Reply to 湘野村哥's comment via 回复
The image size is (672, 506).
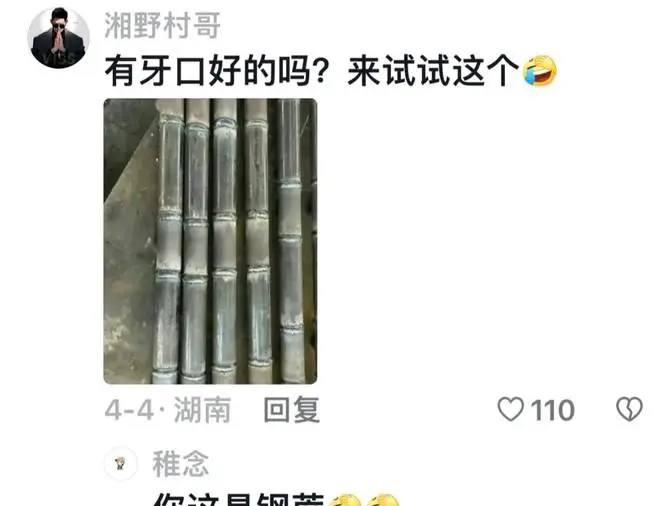point(291,409)
